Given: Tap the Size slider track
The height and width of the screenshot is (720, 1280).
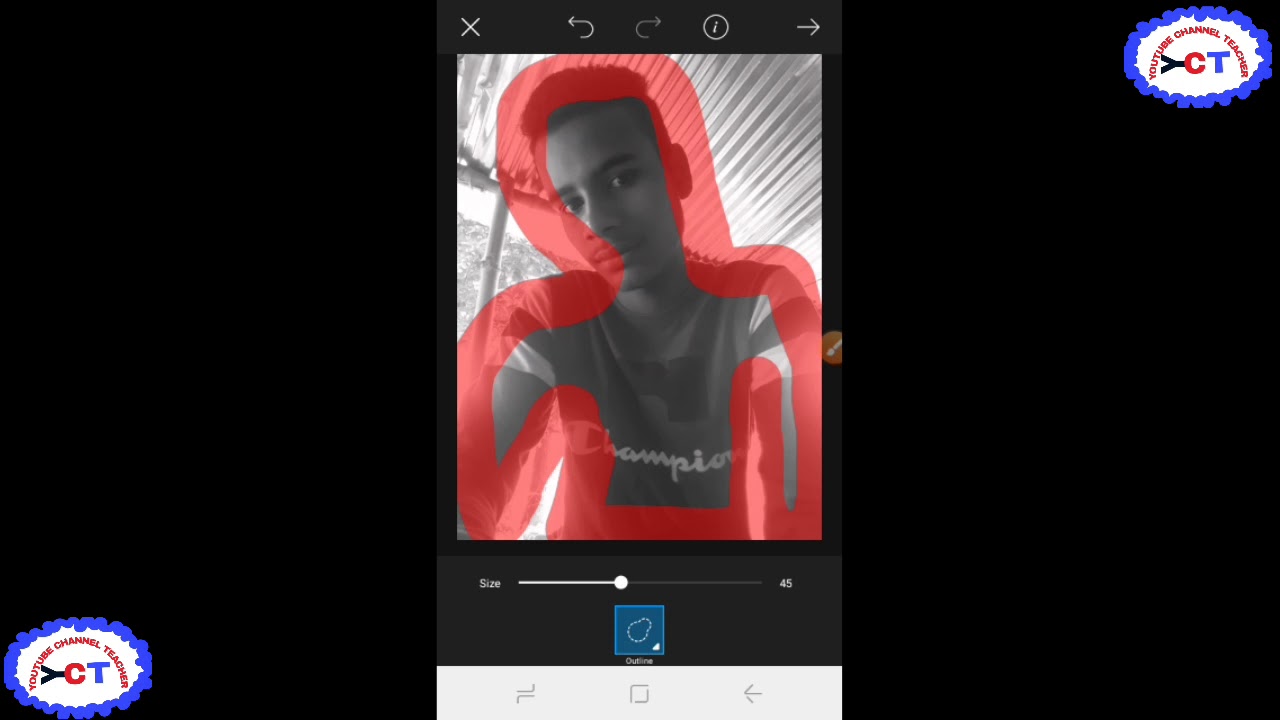Looking at the screenshot, I should click(x=690, y=583).
